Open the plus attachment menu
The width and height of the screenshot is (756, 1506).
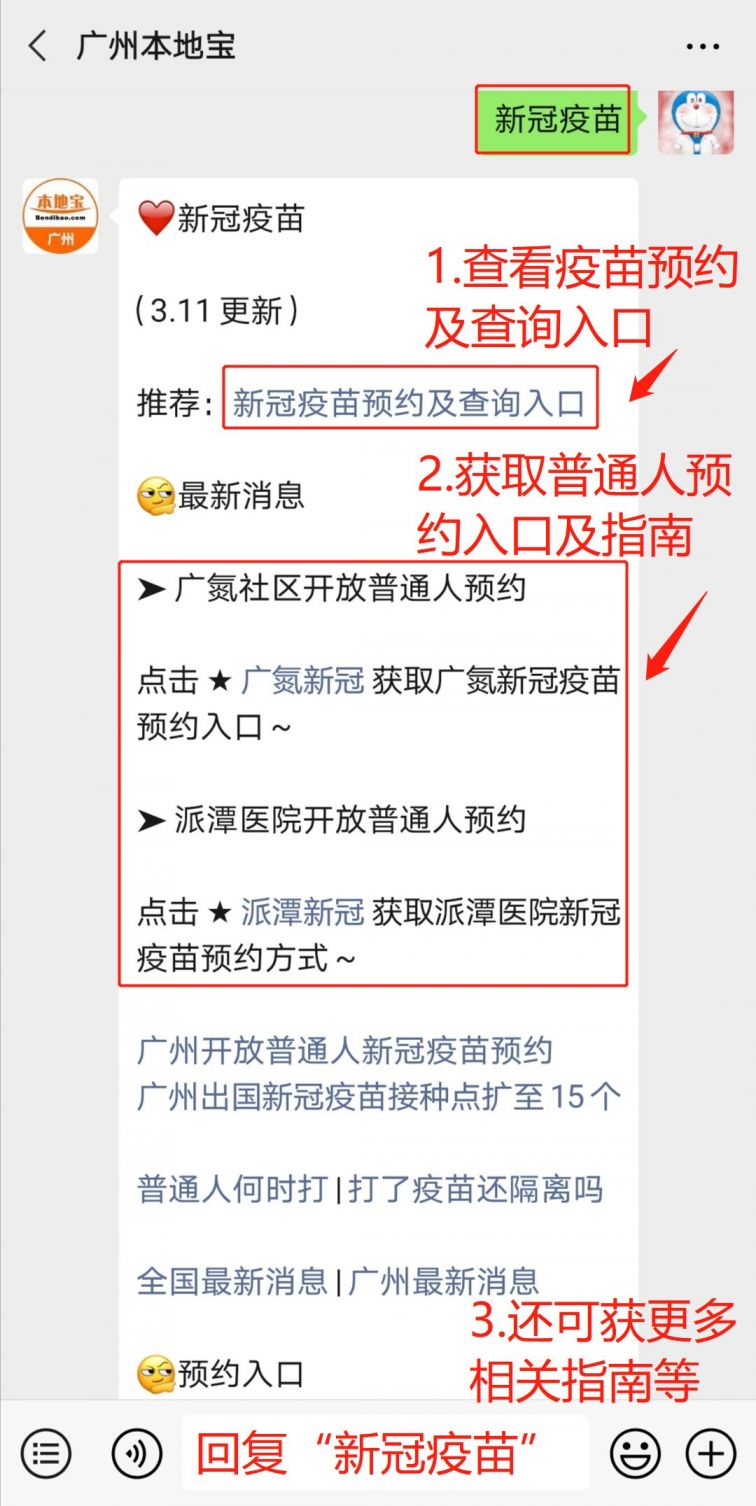pyautogui.click(x=711, y=1453)
